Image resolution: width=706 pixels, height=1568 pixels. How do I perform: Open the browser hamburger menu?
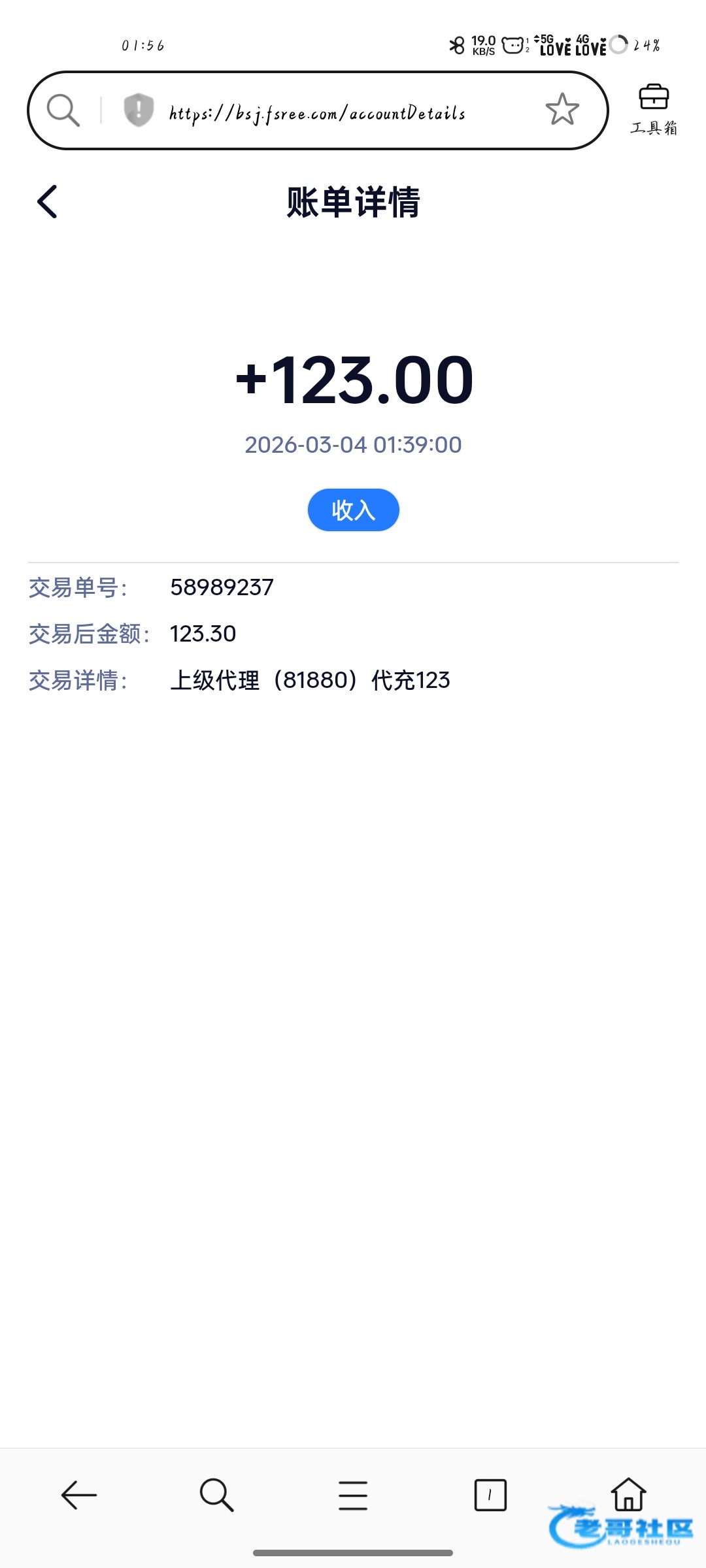tap(353, 1495)
